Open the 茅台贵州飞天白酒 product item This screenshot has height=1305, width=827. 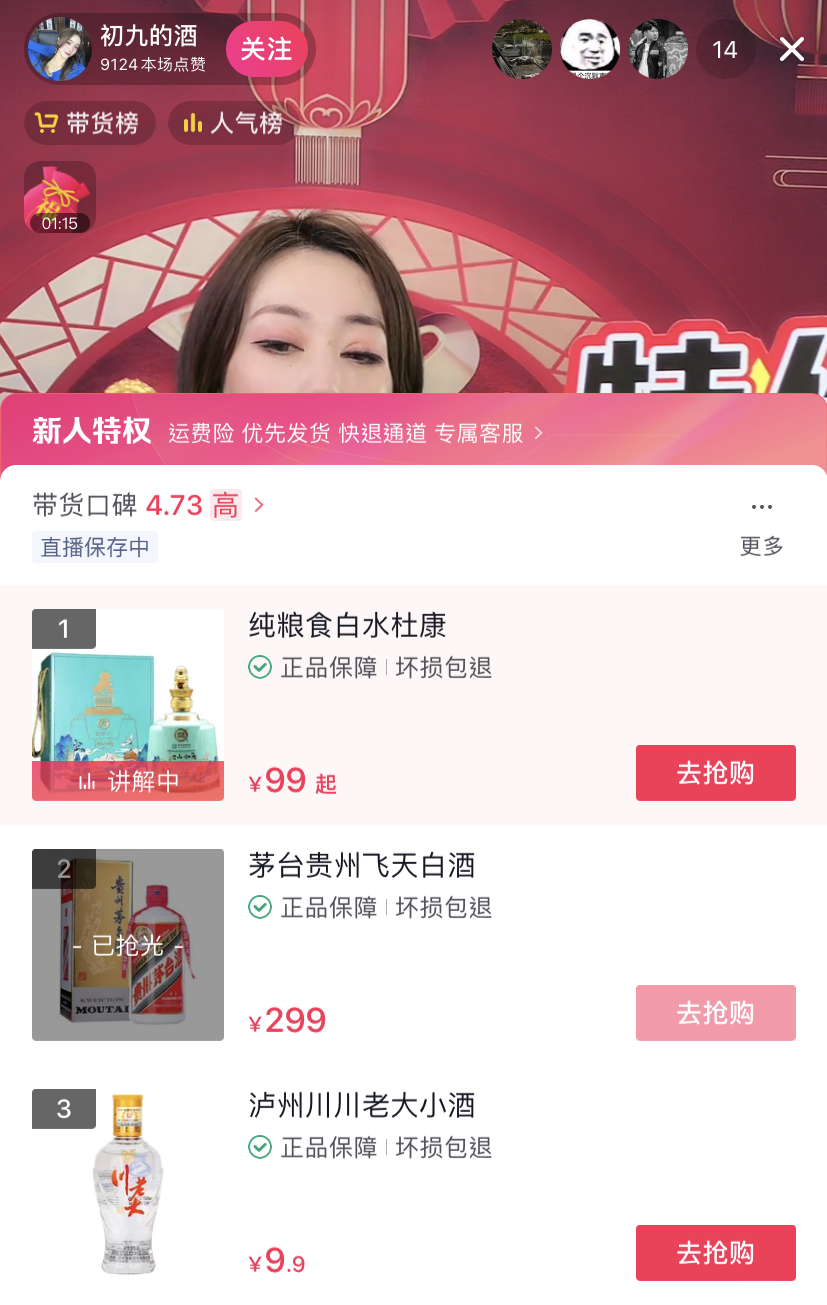click(413, 945)
